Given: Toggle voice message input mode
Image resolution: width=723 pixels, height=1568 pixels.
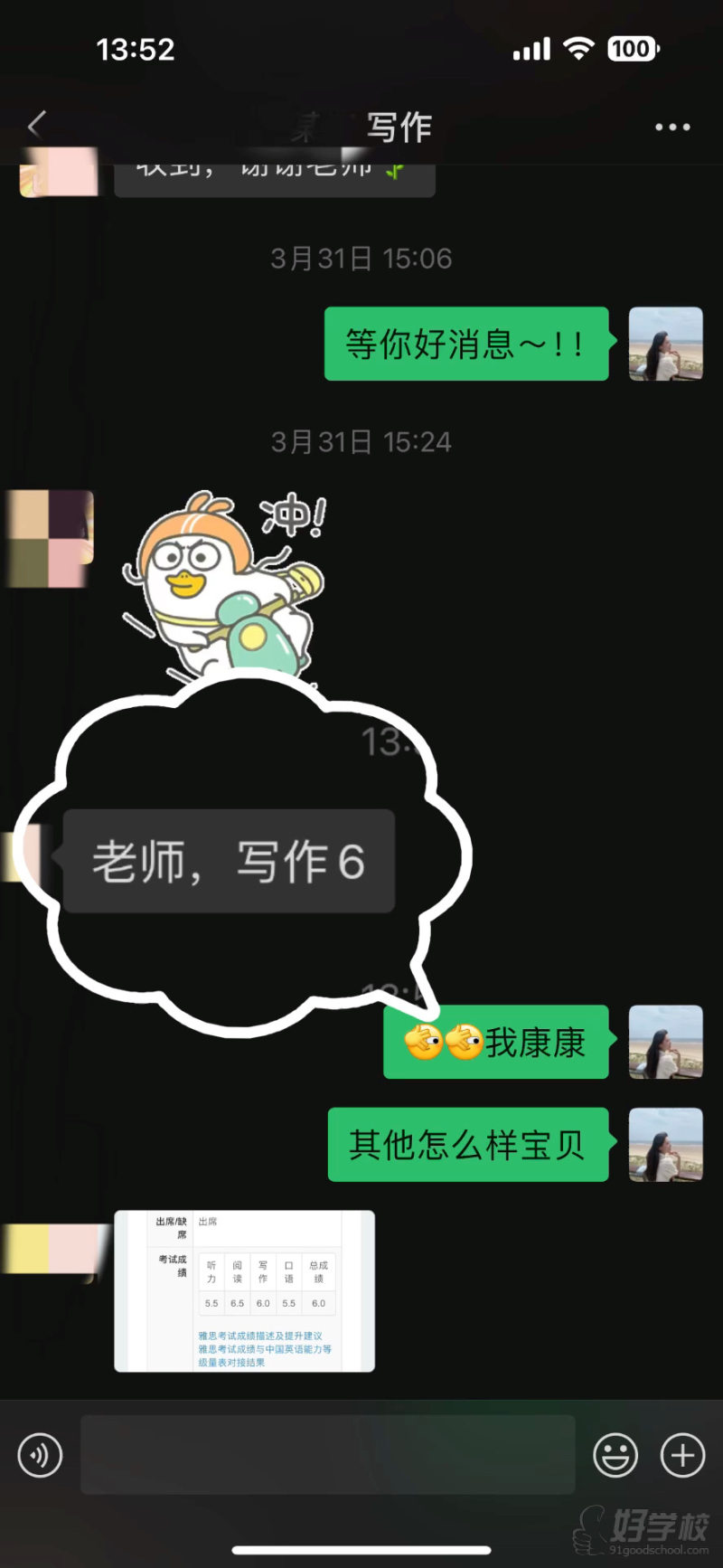Looking at the screenshot, I should 40,1455.
